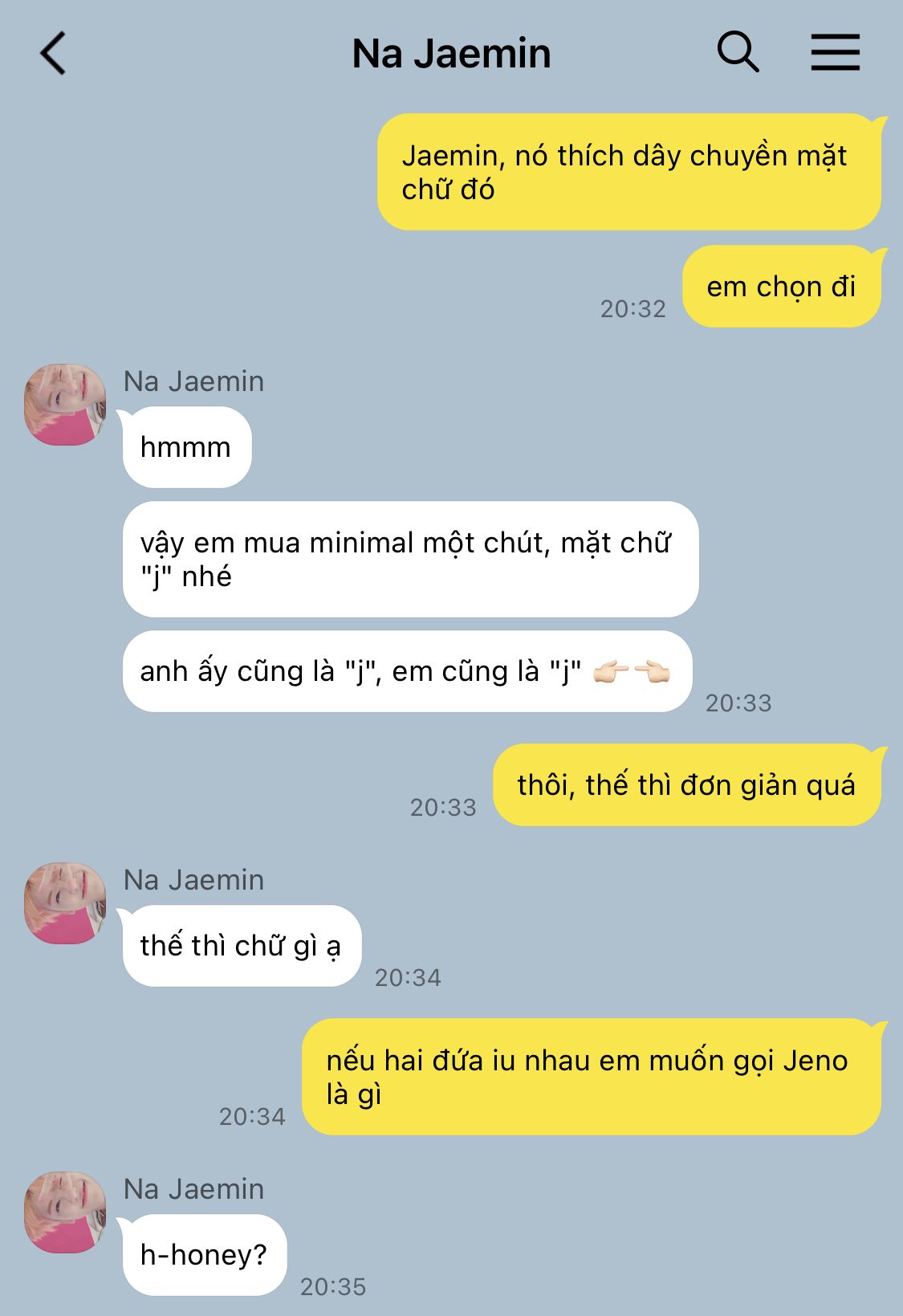View Na Jaemin's profile picture beside h-honey? message
Viewport: 903px width, 1316px height.
click(65, 1212)
